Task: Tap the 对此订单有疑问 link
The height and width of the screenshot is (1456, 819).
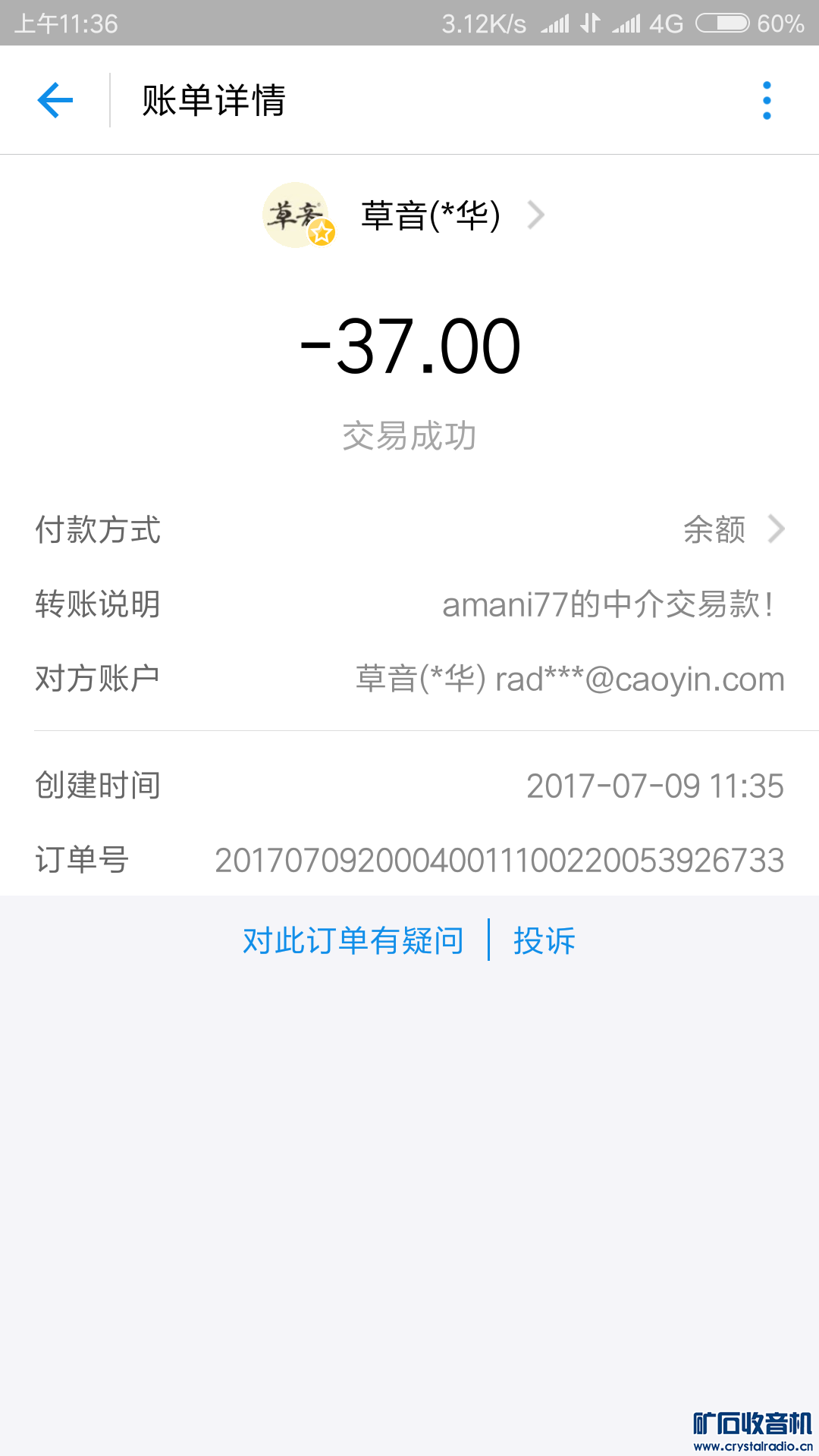Action: pos(353,940)
